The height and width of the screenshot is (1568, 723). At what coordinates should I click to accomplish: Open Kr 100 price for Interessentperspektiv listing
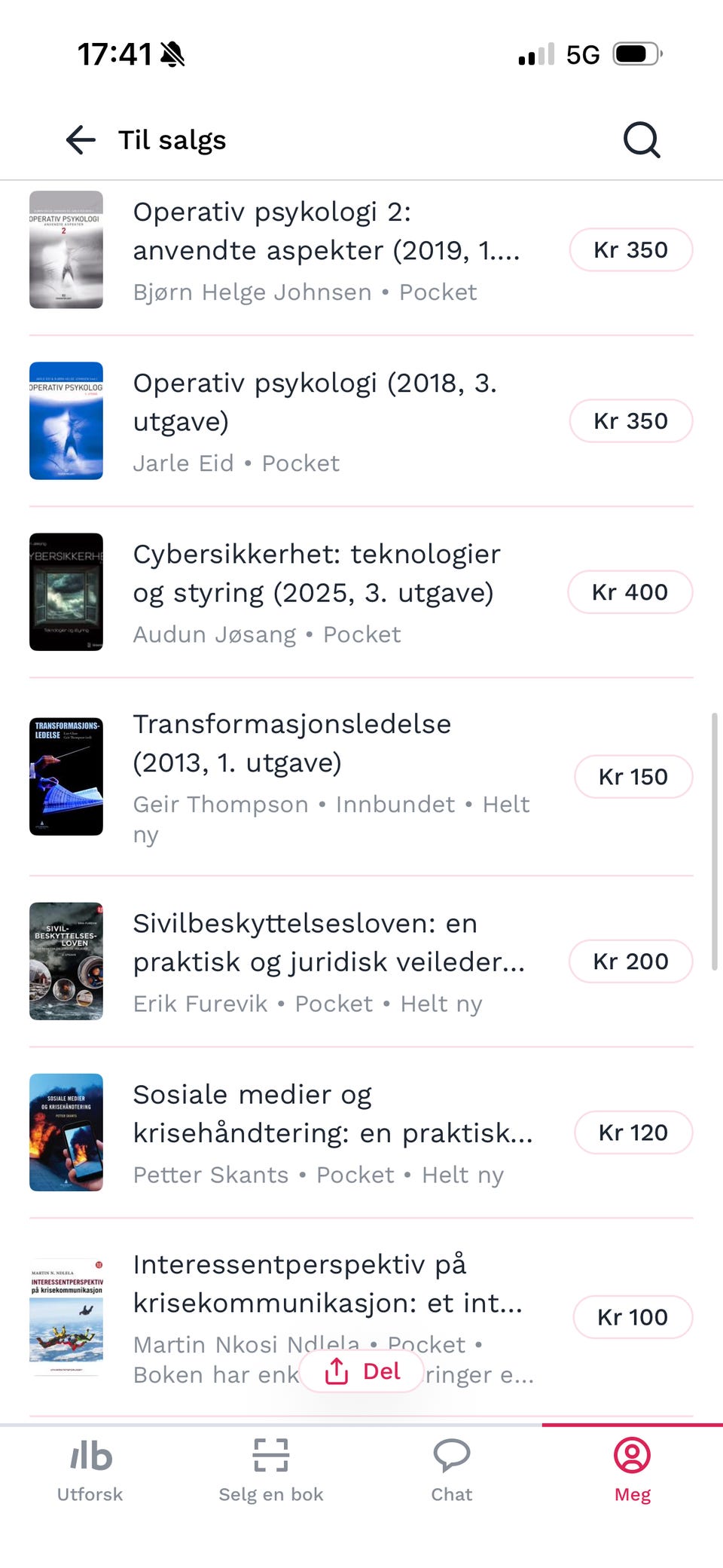click(633, 1317)
